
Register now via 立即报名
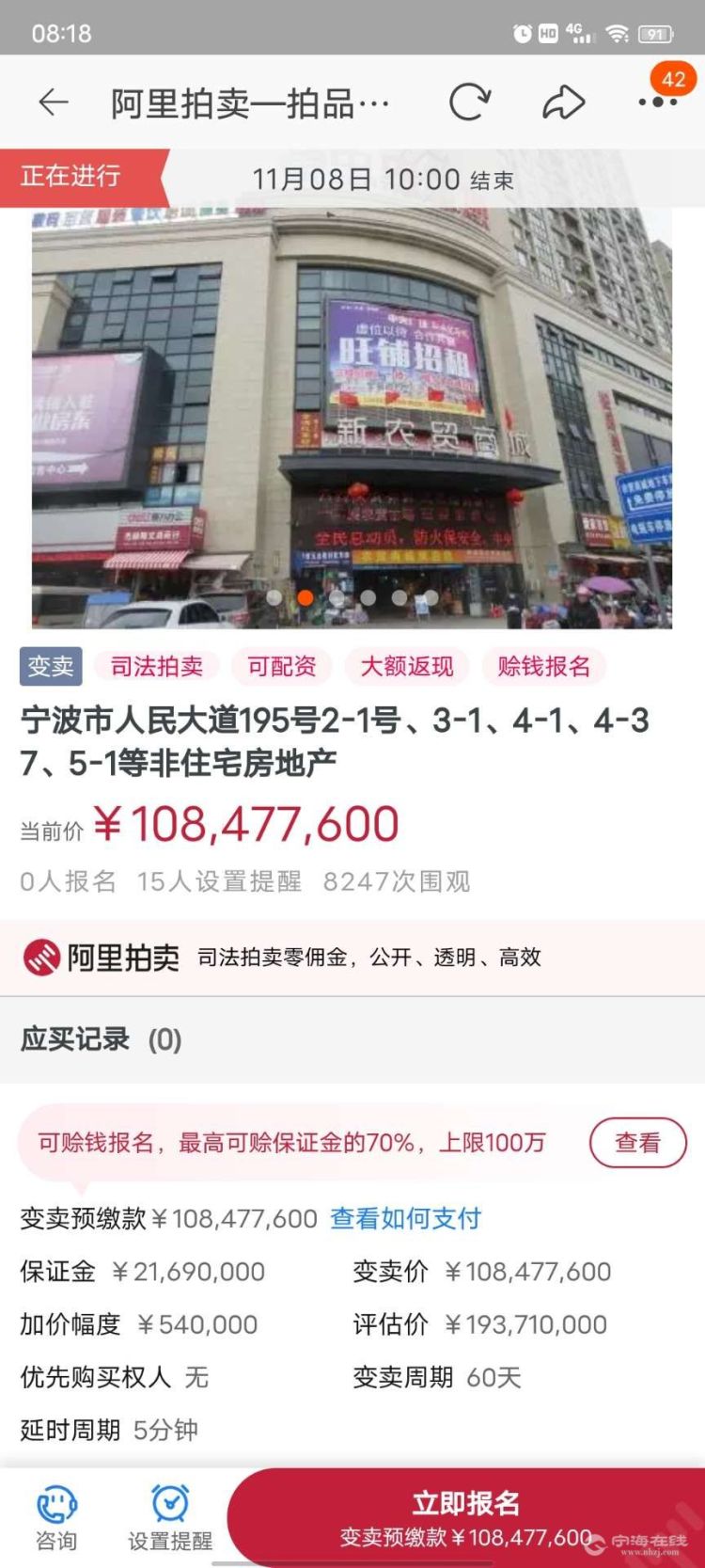coord(465,1516)
